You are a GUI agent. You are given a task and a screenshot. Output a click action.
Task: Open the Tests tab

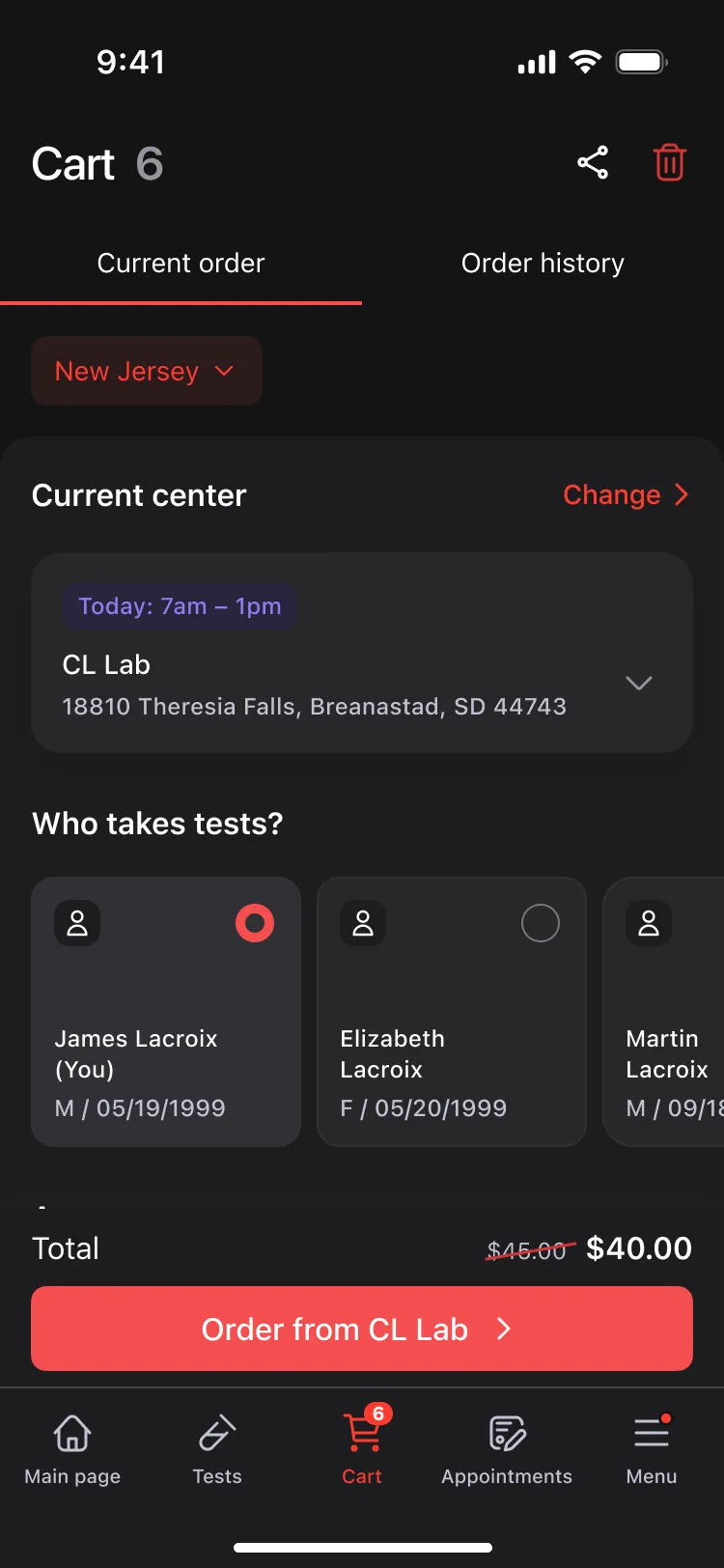click(x=217, y=1450)
